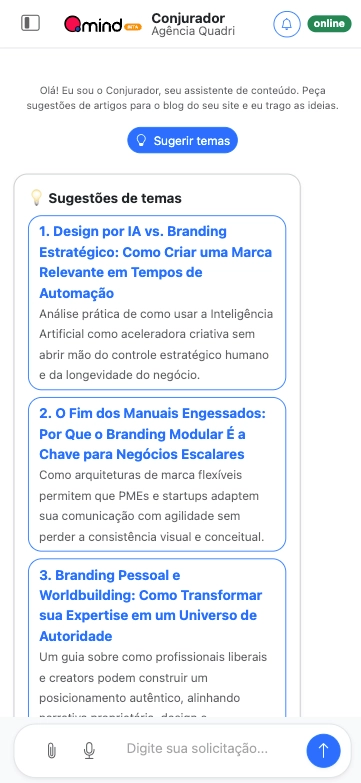Image resolution: width=361 pixels, height=783 pixels.
Task: Toggle the sidebar panel icon
Action: click(x=30, y=23)
